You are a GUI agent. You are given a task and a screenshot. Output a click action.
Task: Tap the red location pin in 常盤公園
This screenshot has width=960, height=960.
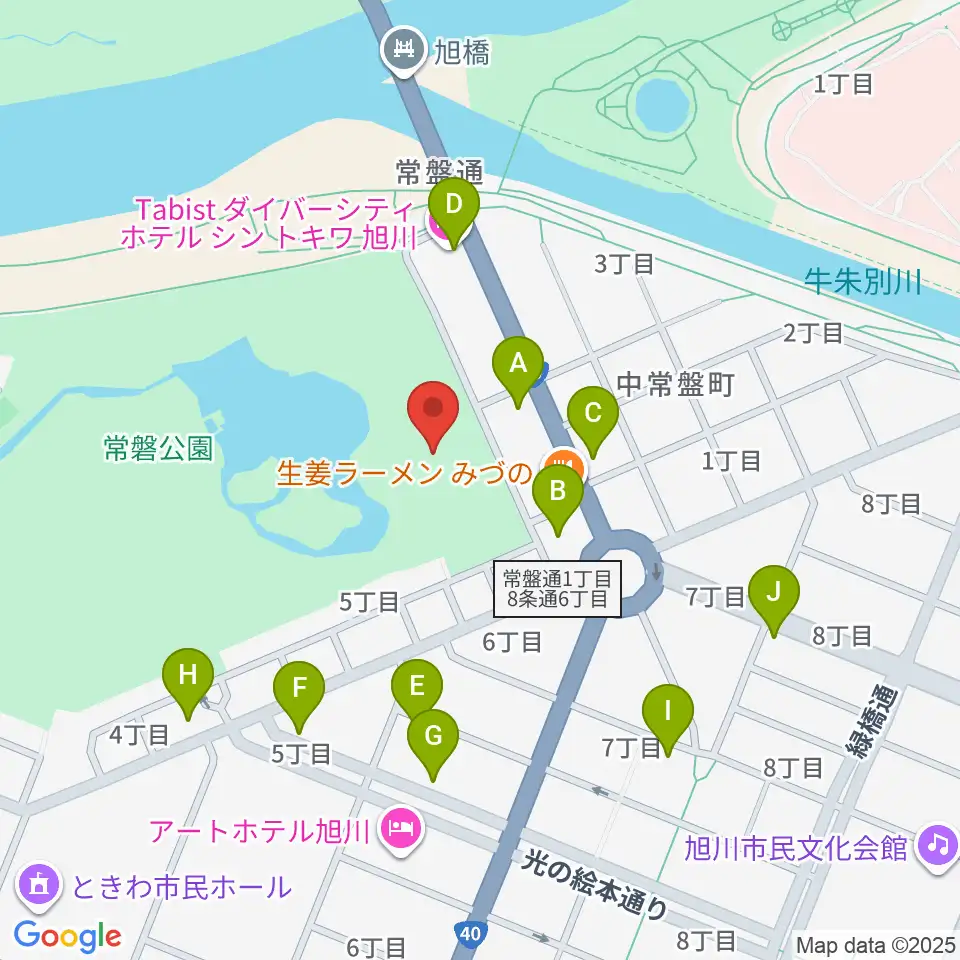[433, 416]
